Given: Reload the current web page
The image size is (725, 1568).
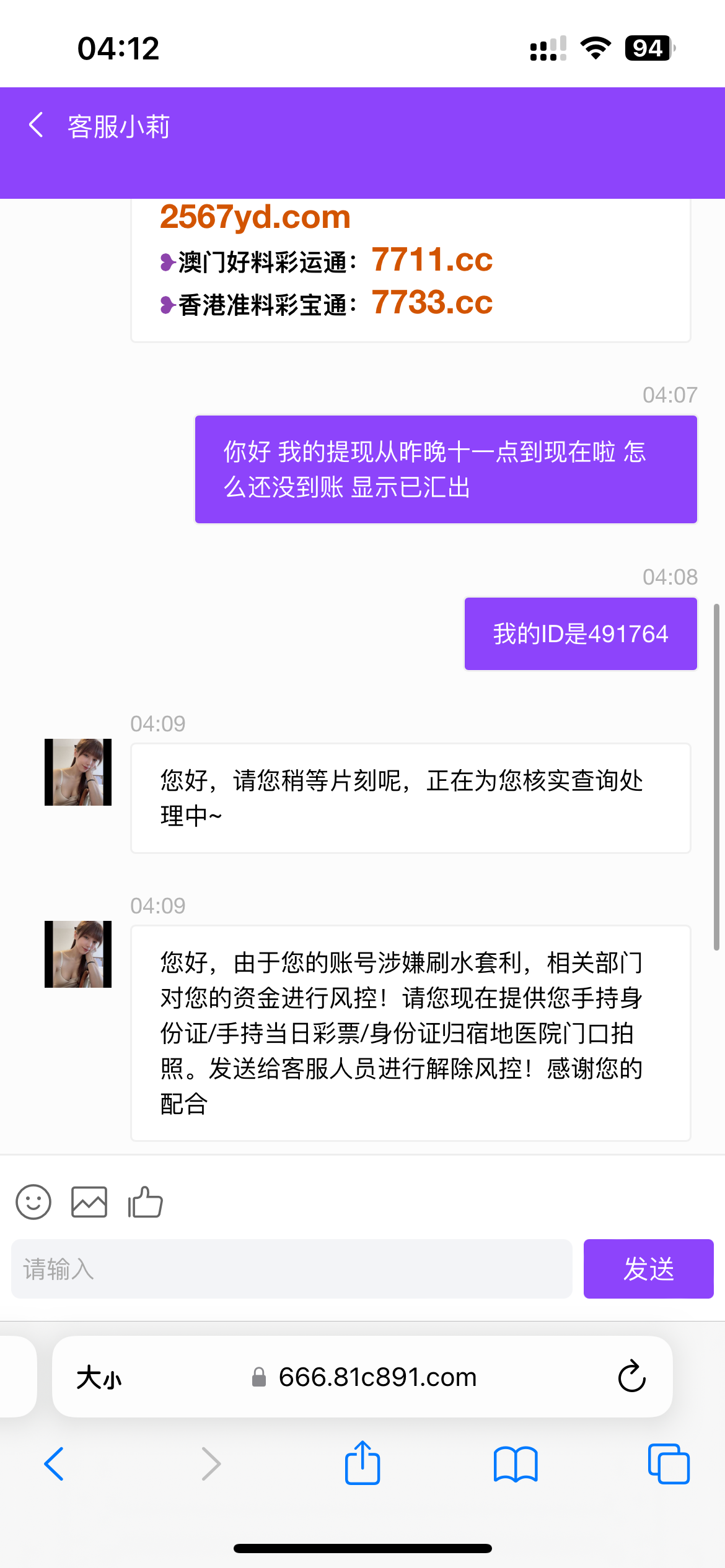Looking at the screenshot, I should click(631, 1377).
